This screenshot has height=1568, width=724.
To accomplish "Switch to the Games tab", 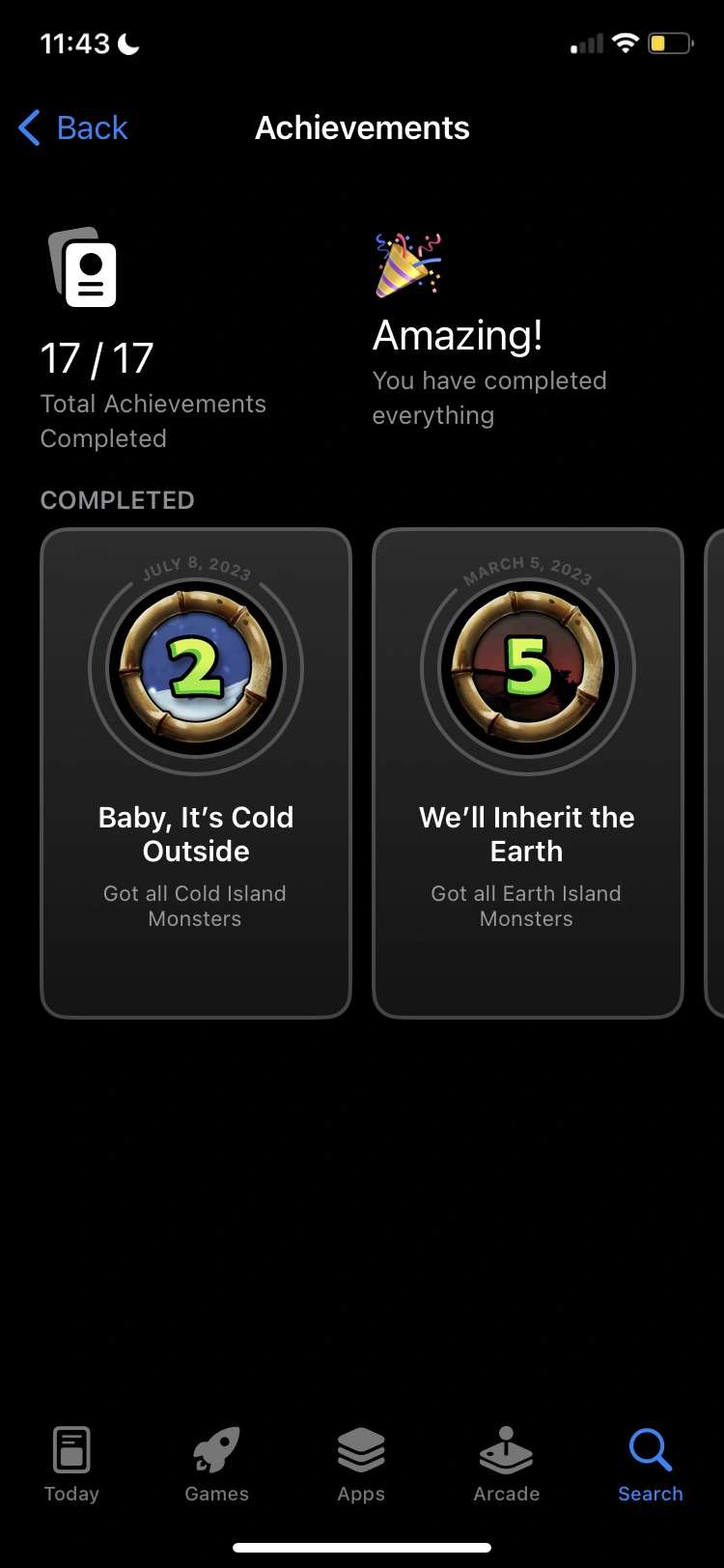I will [x=216, y=1464].
